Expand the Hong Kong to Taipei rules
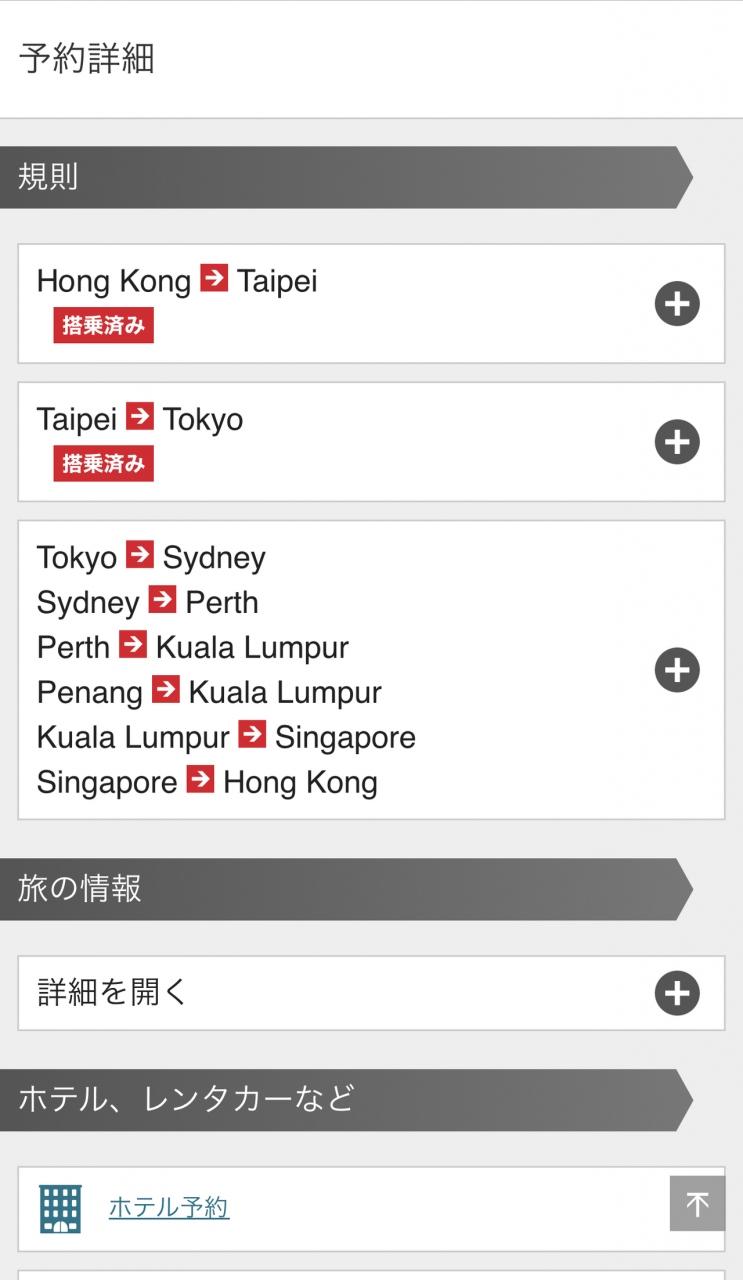 point(677,304)
